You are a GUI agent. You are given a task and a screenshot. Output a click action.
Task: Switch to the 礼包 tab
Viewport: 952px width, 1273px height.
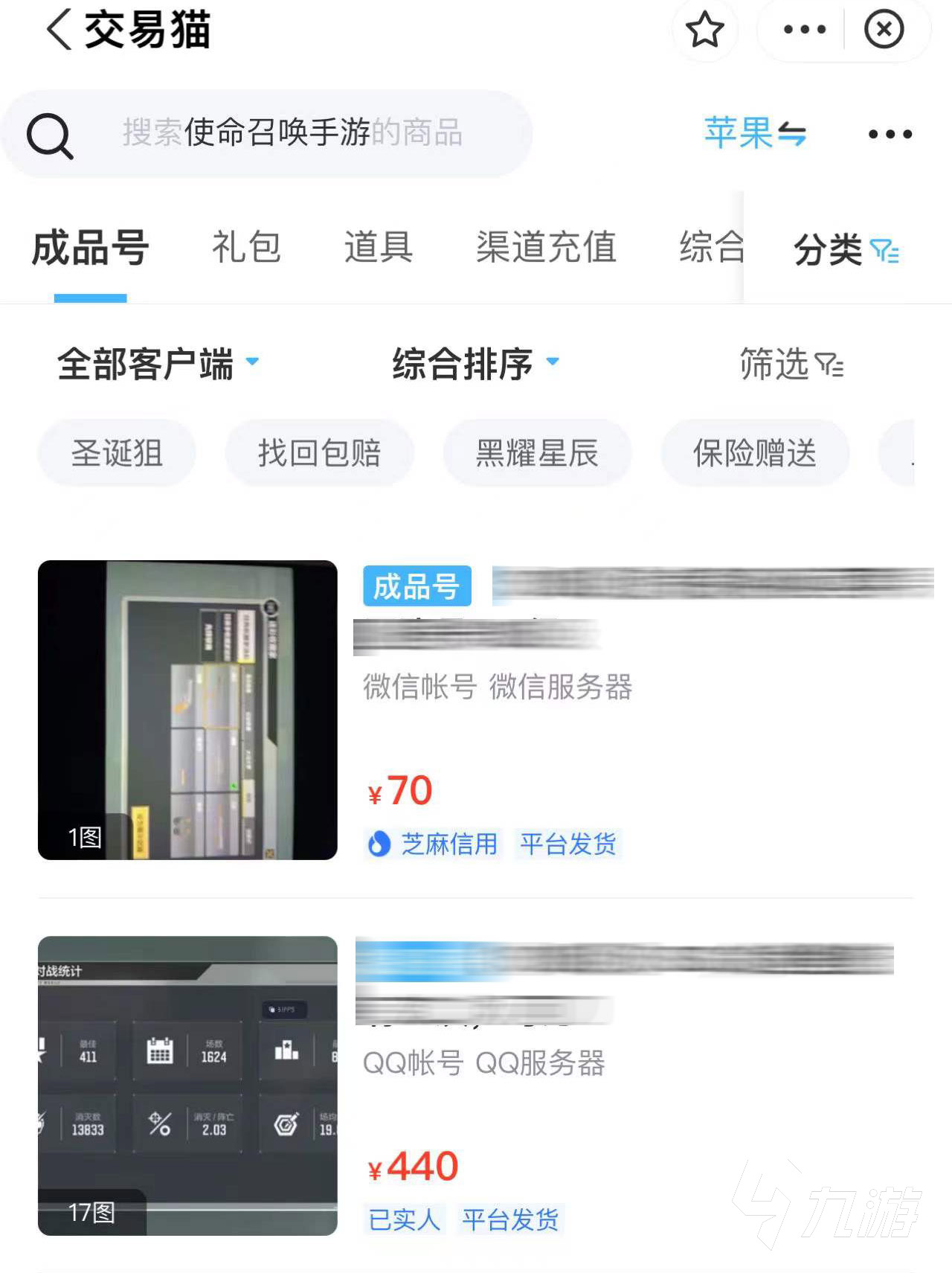coord(246,248)
